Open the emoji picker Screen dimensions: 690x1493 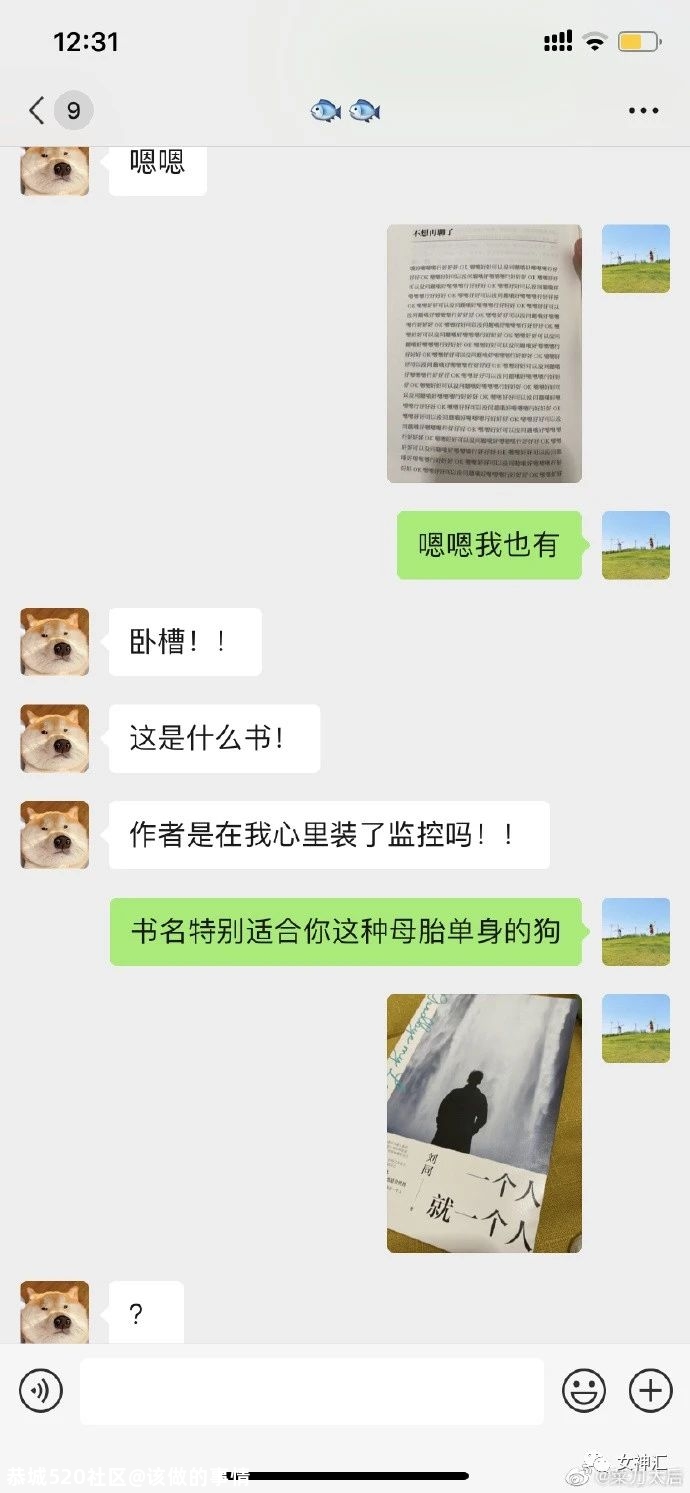583,1391
